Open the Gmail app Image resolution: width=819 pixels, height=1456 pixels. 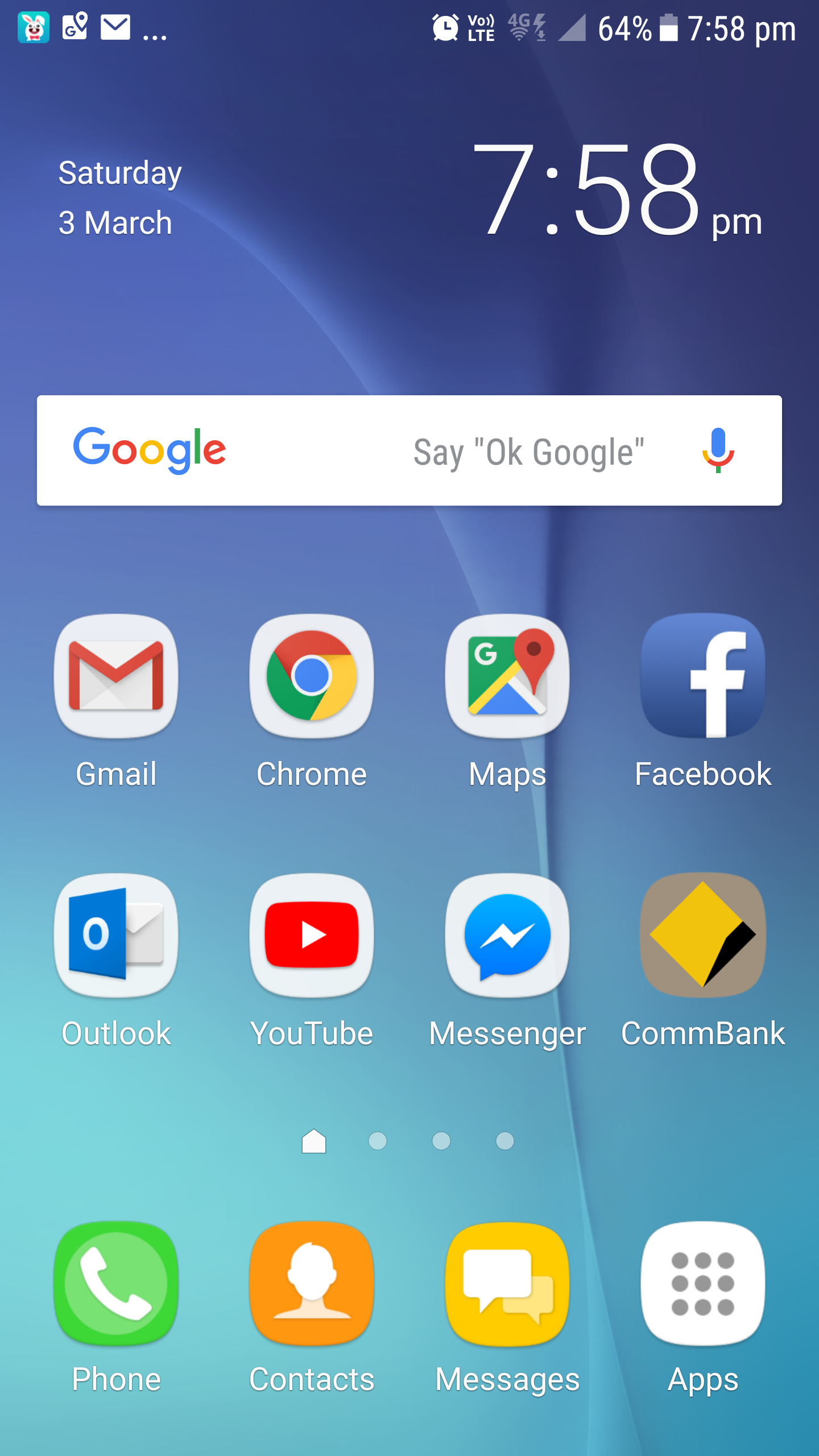pos(116,677)
